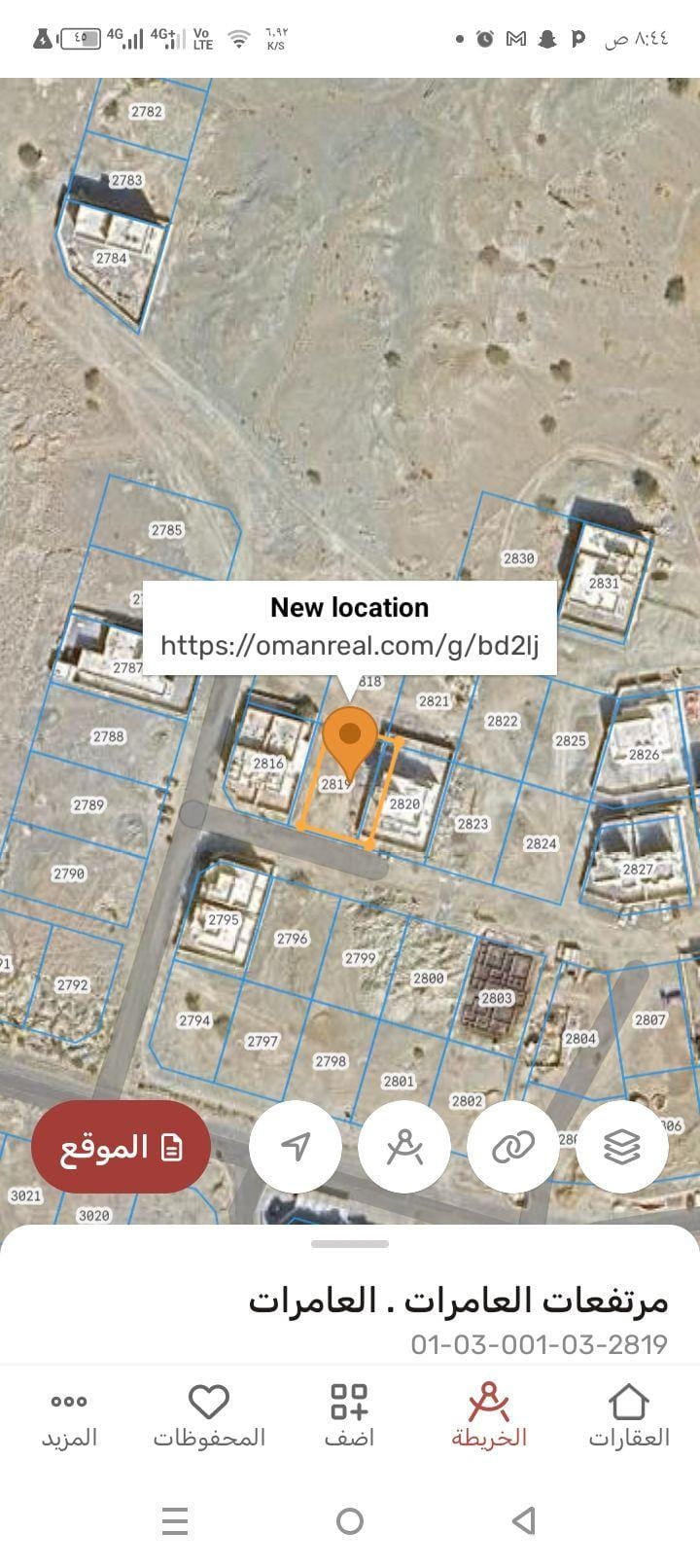Center map on my current location

tap(296, 1147)
